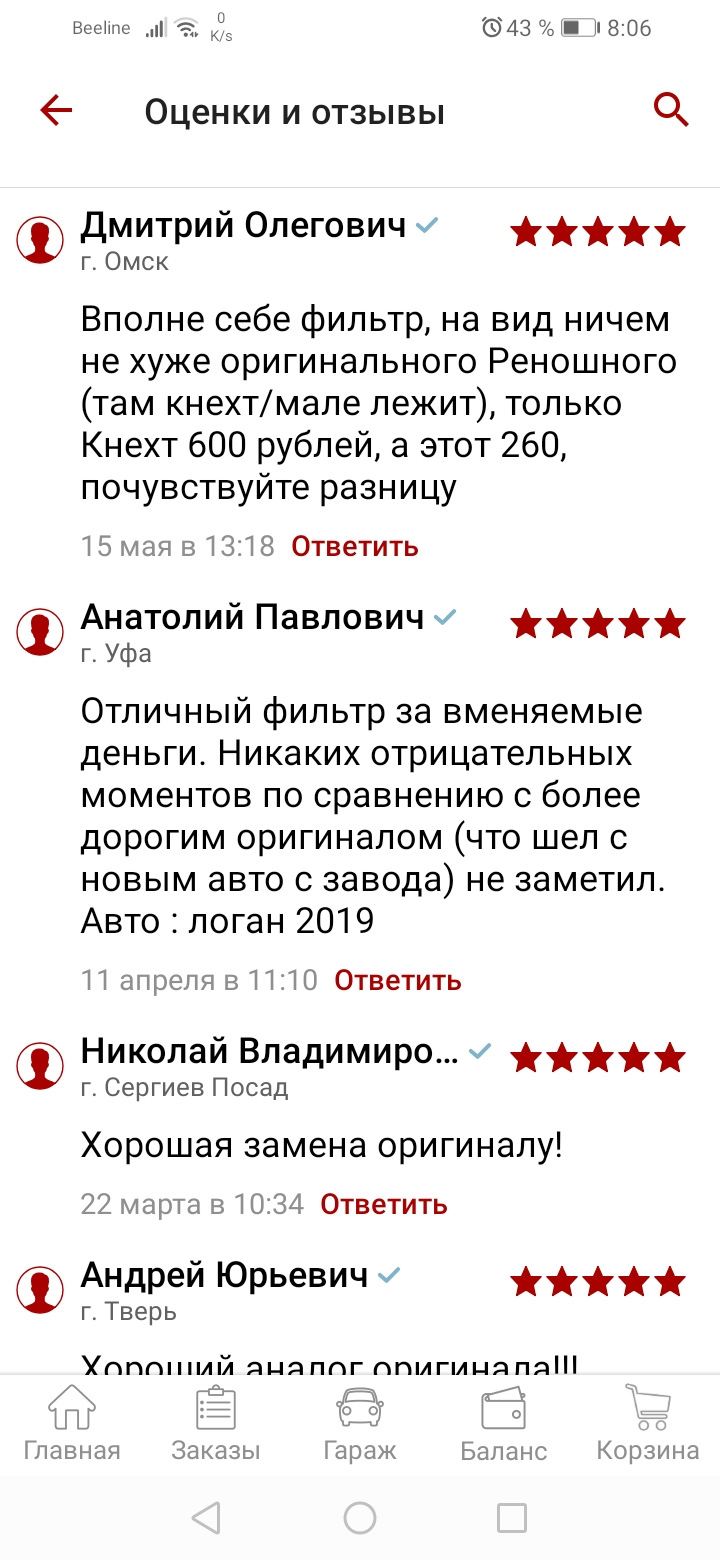Tap Ответить under the 22 марта review
This screenshot has height=1560, width=720.
(x=383, y=1205)
